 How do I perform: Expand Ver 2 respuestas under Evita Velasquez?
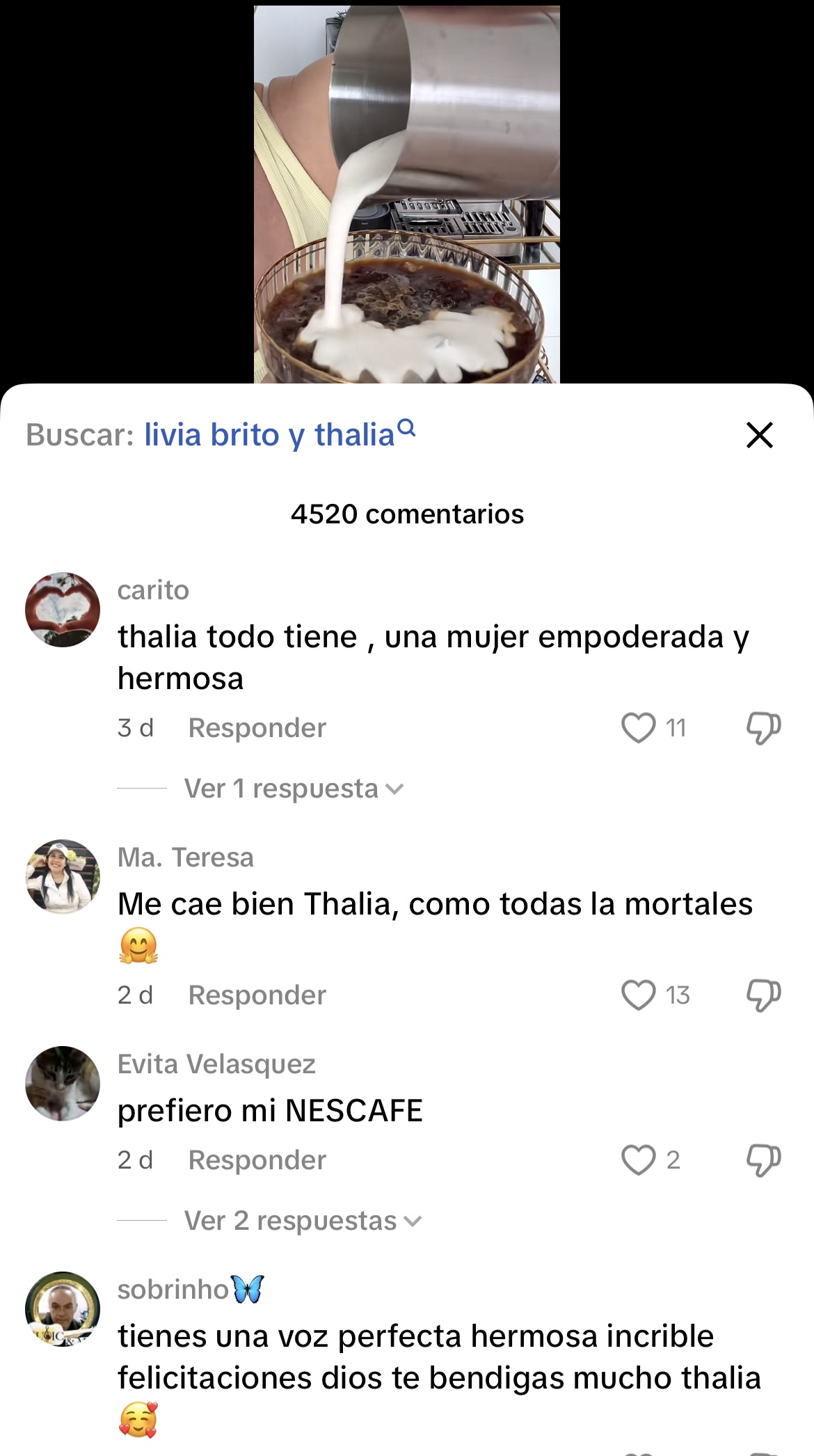303,1221
